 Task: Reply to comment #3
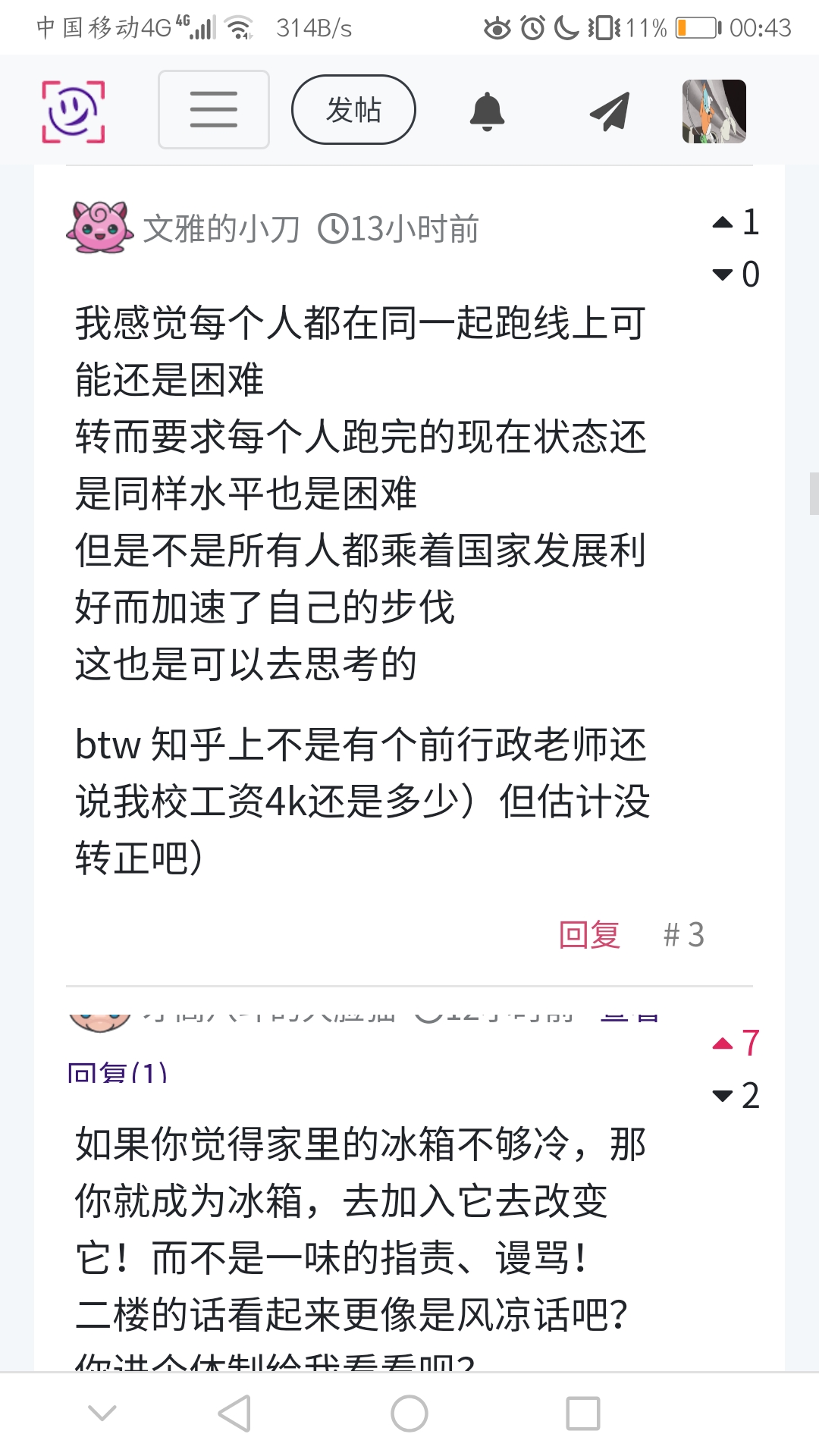tap(589, 935)
